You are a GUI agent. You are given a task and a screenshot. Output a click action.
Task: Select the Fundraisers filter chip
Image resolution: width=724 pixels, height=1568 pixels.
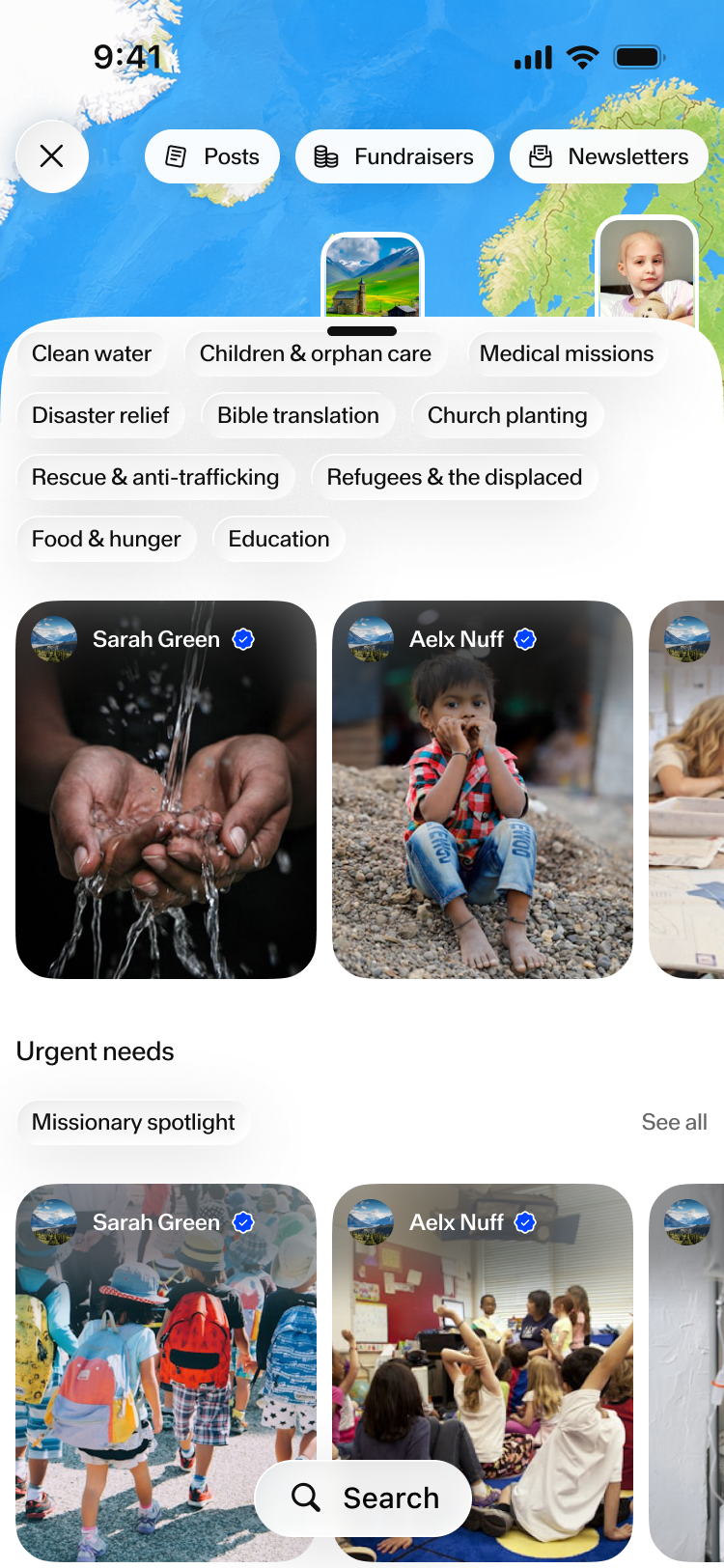pos(395,156)
